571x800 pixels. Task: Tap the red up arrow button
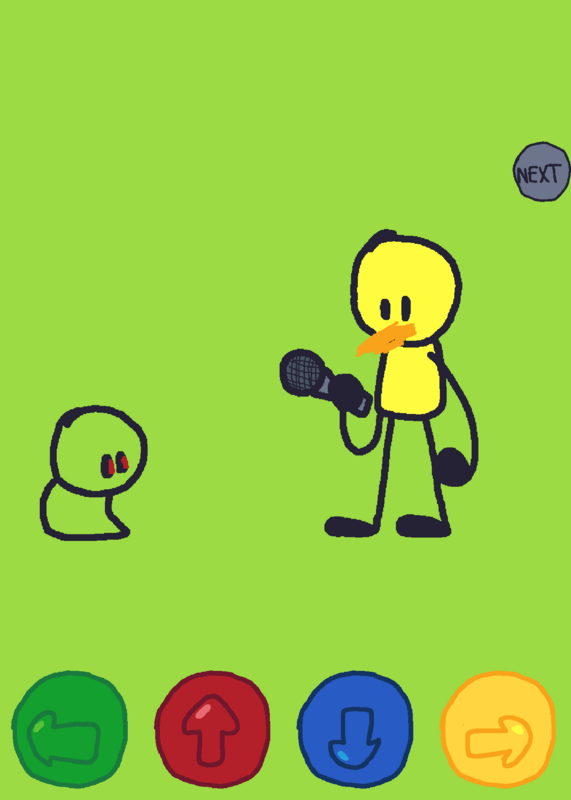point(212,730)
